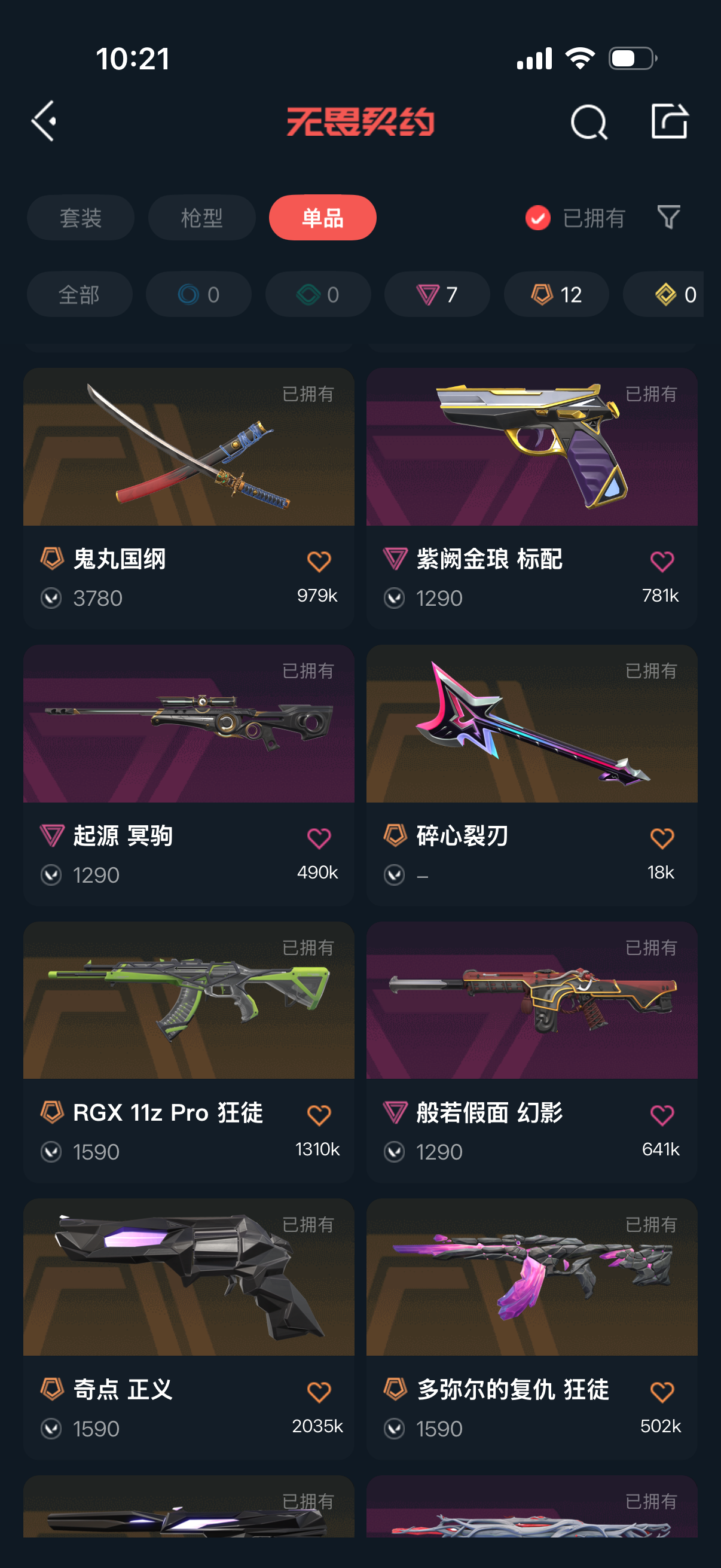
Task: Open the 奇点 正义 skin card
Action: click(188, 1329)
